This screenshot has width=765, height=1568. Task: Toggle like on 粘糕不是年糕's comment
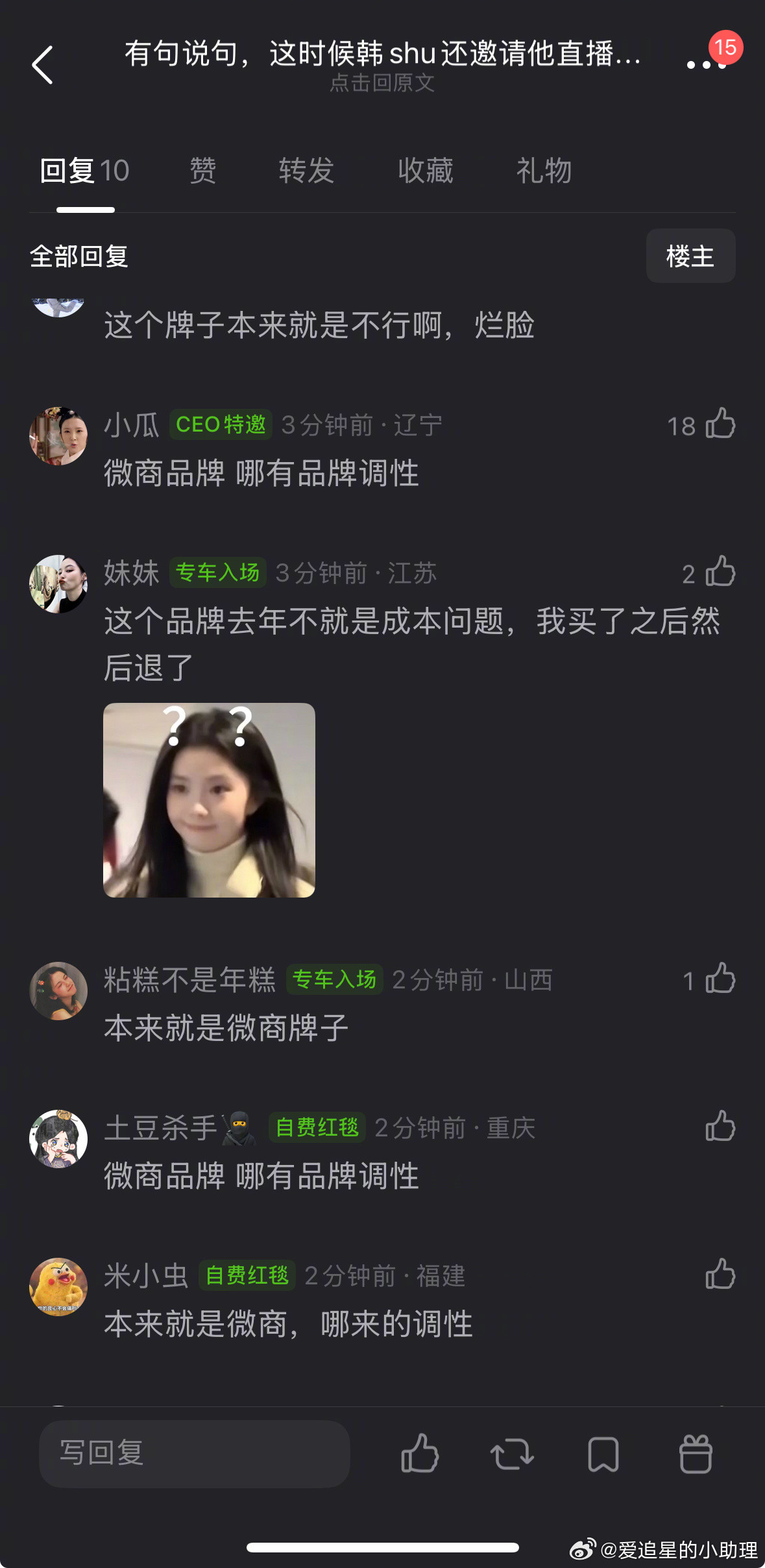pyautogui.click(x=720, y=980)
